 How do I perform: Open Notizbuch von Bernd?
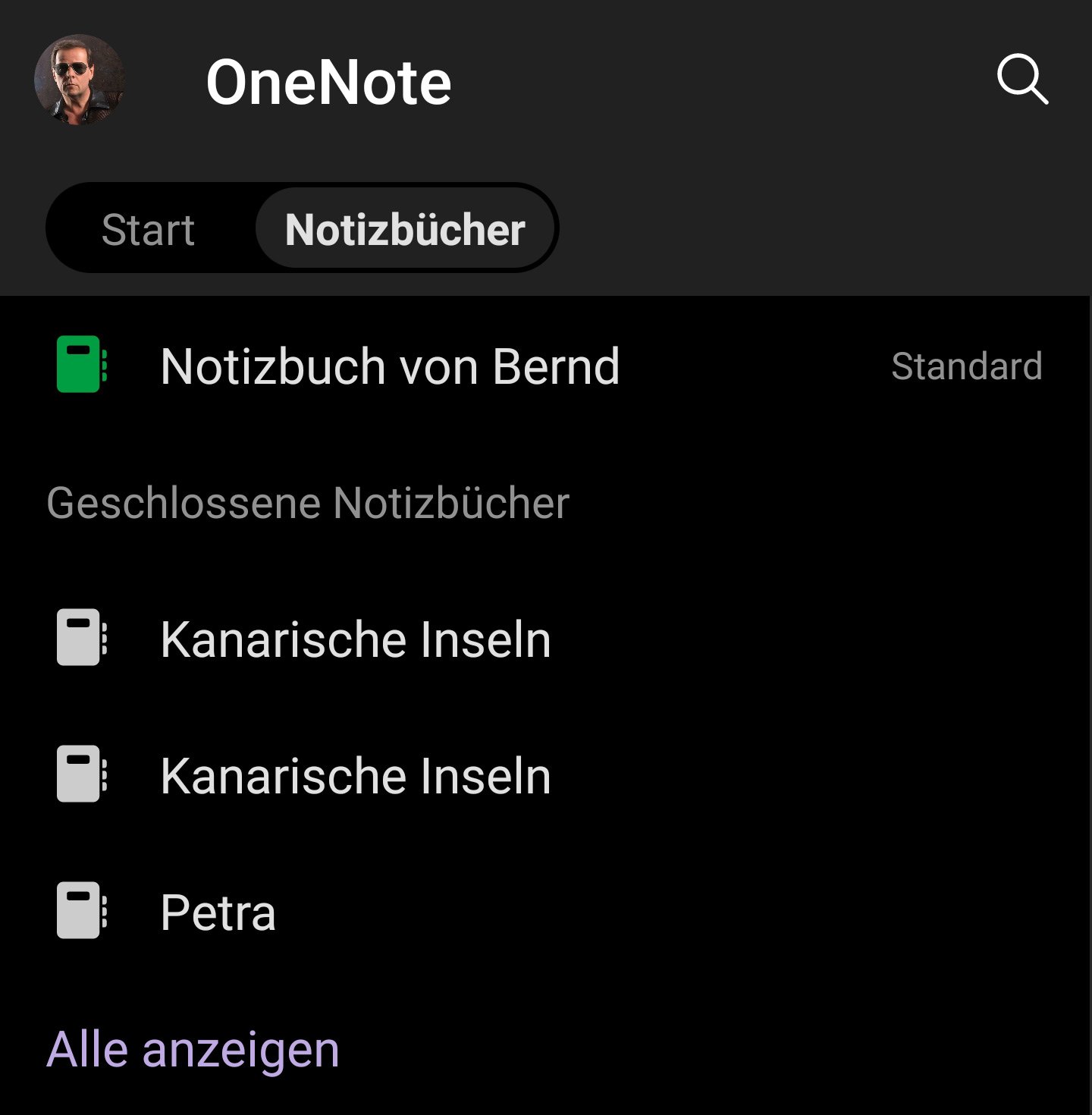click(x=390, y=366)
